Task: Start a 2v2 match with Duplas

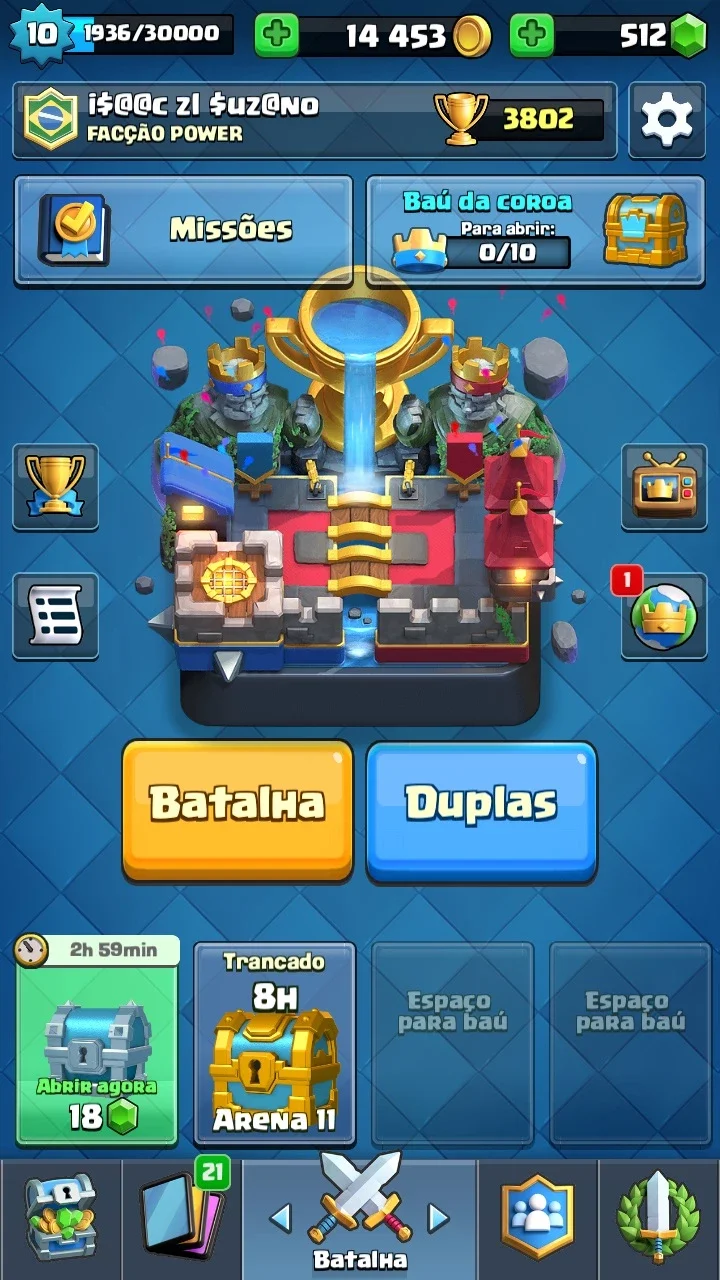Action: tap(481, 810)
